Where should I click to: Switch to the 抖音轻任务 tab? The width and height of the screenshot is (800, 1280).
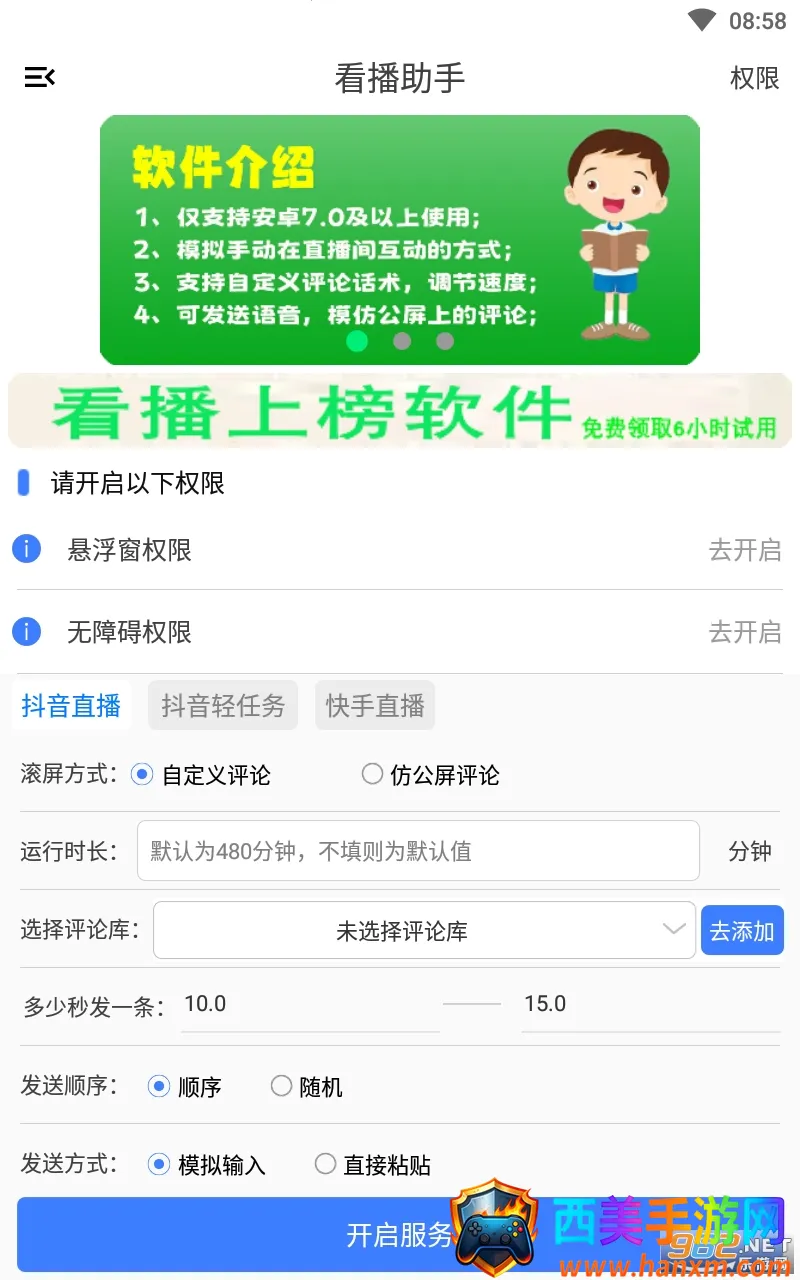click(223, 706)
